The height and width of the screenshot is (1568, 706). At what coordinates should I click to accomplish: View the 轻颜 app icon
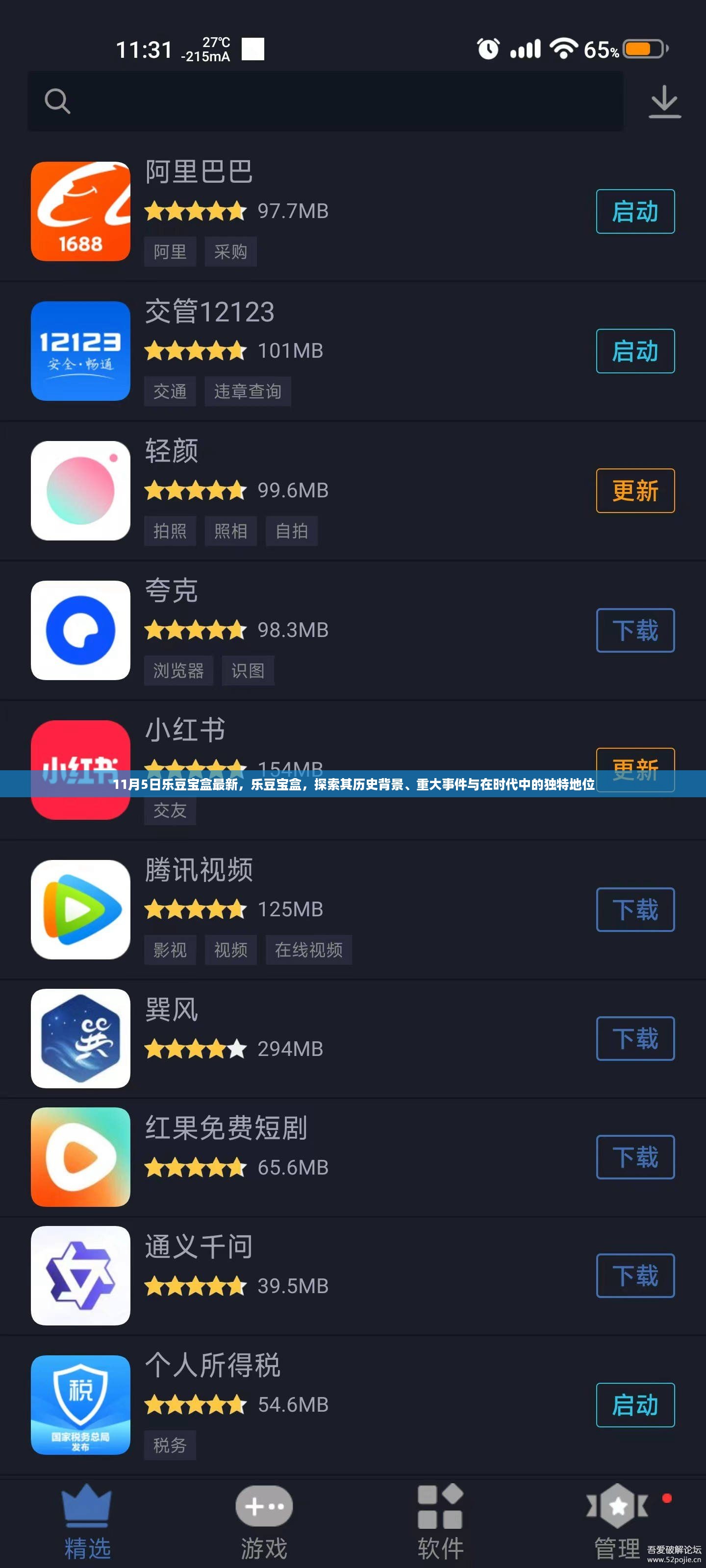pos(80,490)
